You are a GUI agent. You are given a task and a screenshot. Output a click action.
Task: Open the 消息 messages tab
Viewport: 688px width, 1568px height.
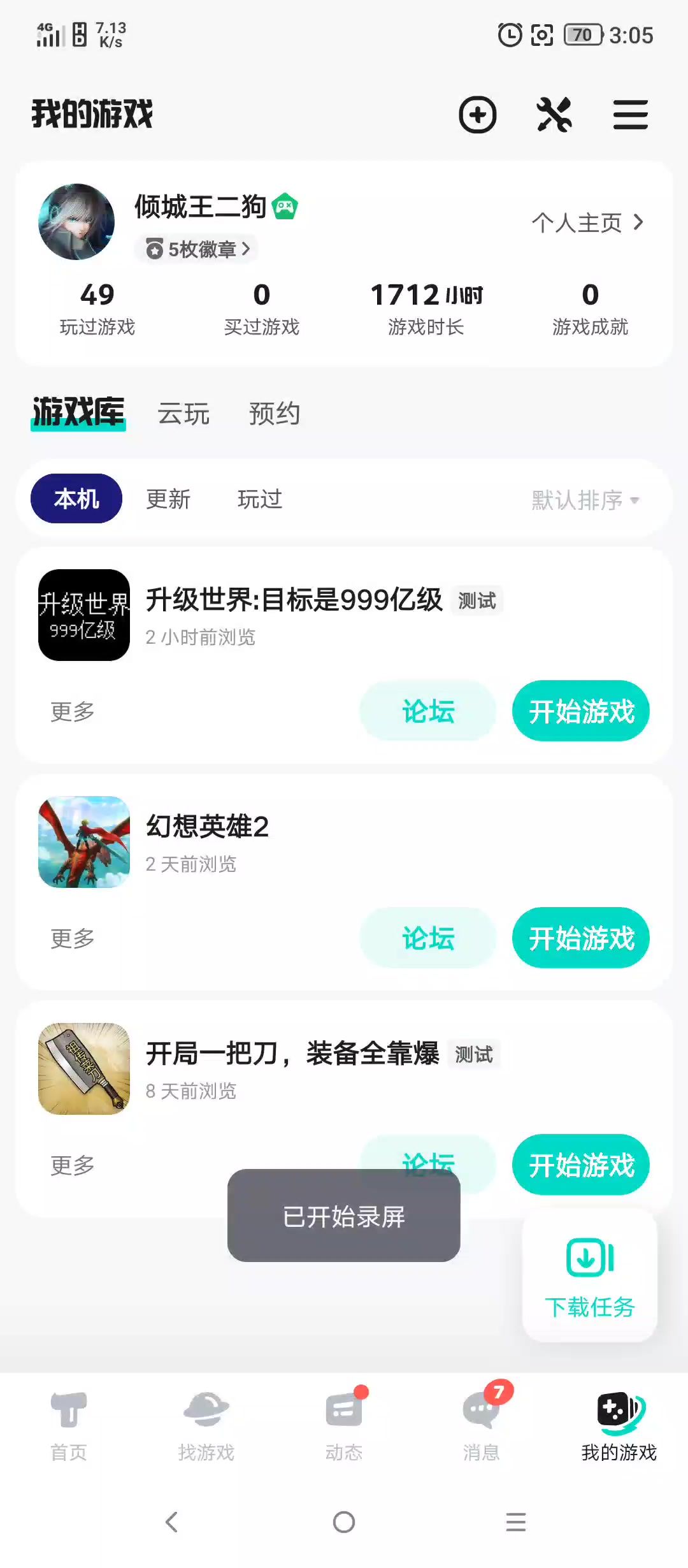coord(482,1426)
